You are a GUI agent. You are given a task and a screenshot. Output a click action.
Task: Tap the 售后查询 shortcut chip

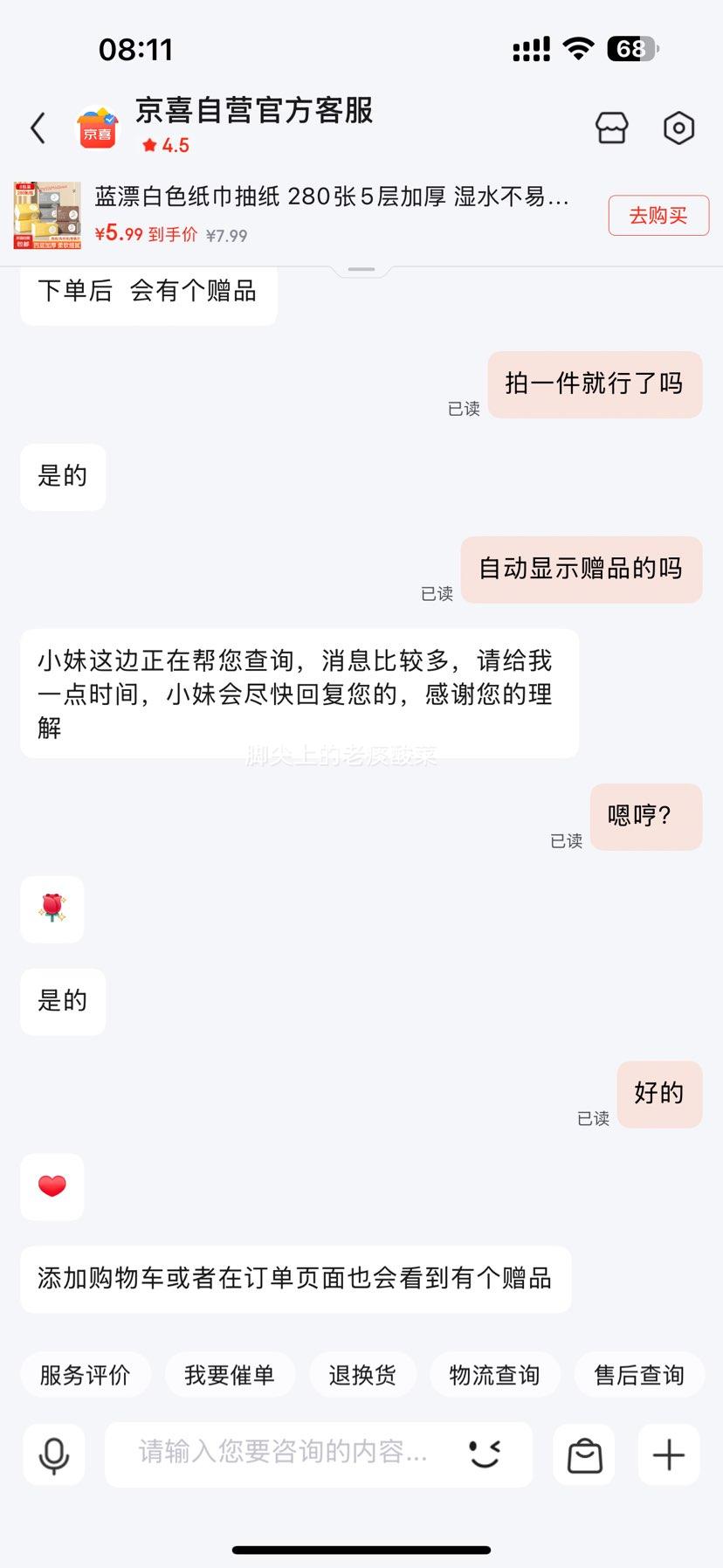638,1374
